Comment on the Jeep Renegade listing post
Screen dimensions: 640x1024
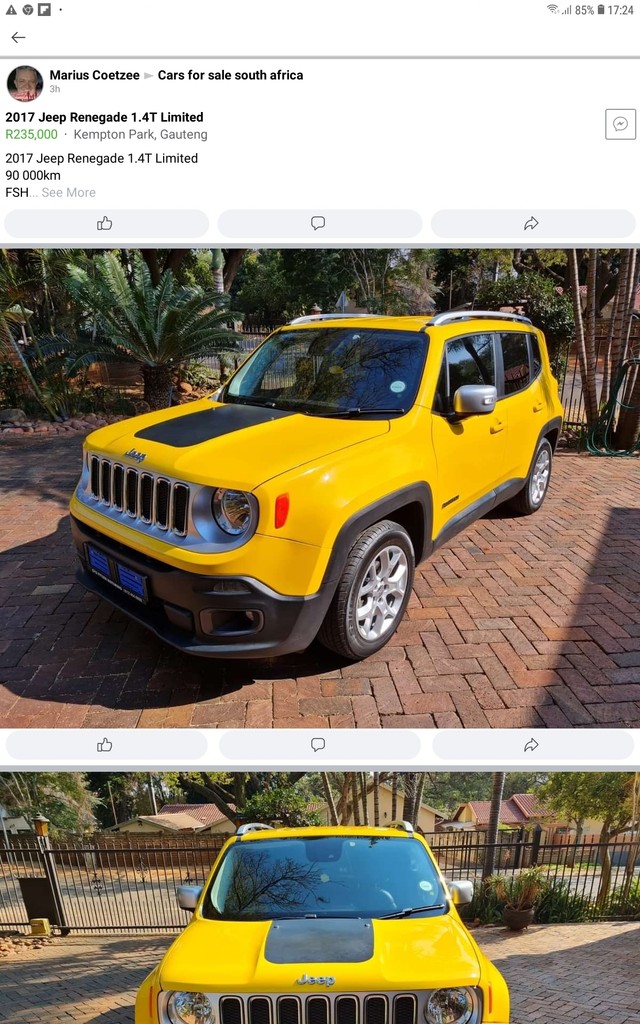(x=318, y=223)
